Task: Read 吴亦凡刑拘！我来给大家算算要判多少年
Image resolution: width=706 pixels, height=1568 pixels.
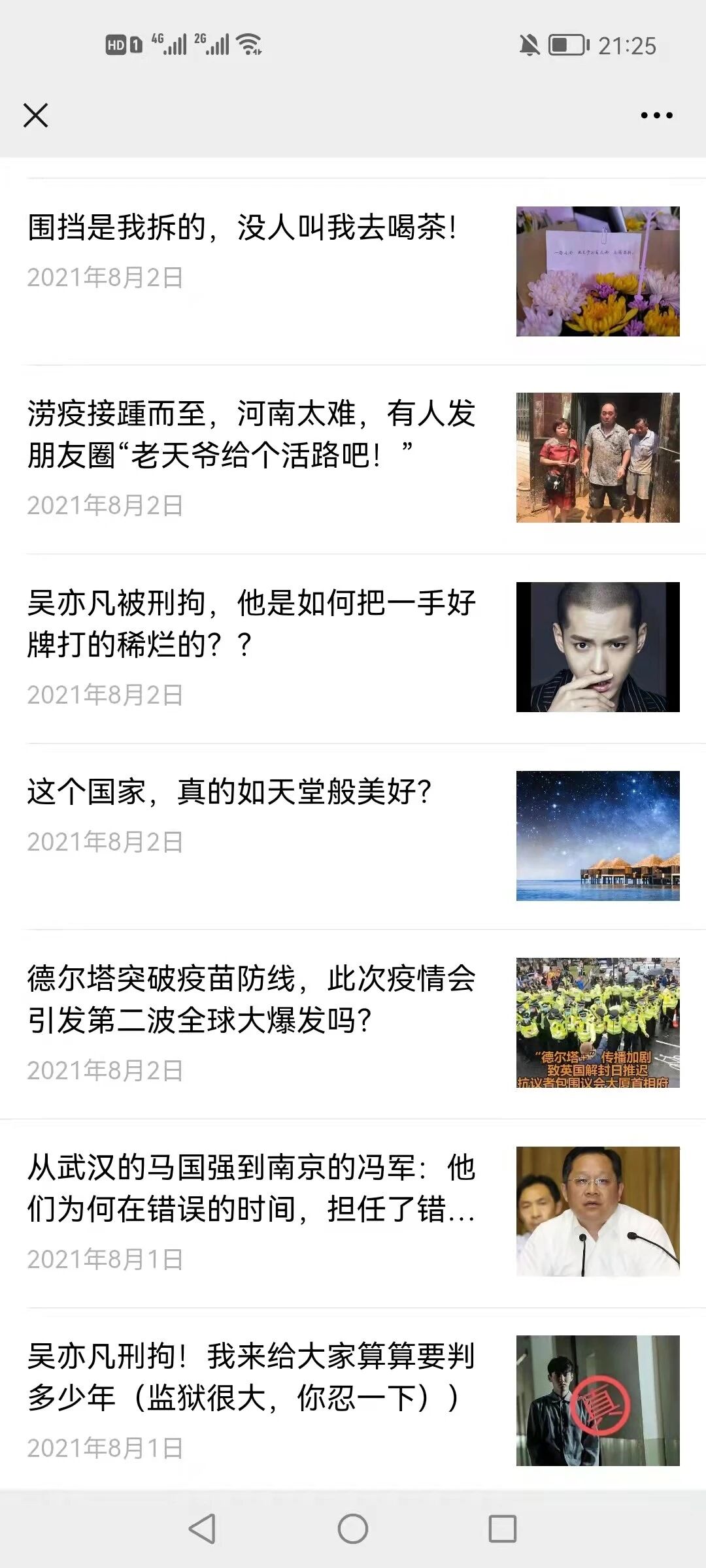Action: click(x=251, y=1377)
